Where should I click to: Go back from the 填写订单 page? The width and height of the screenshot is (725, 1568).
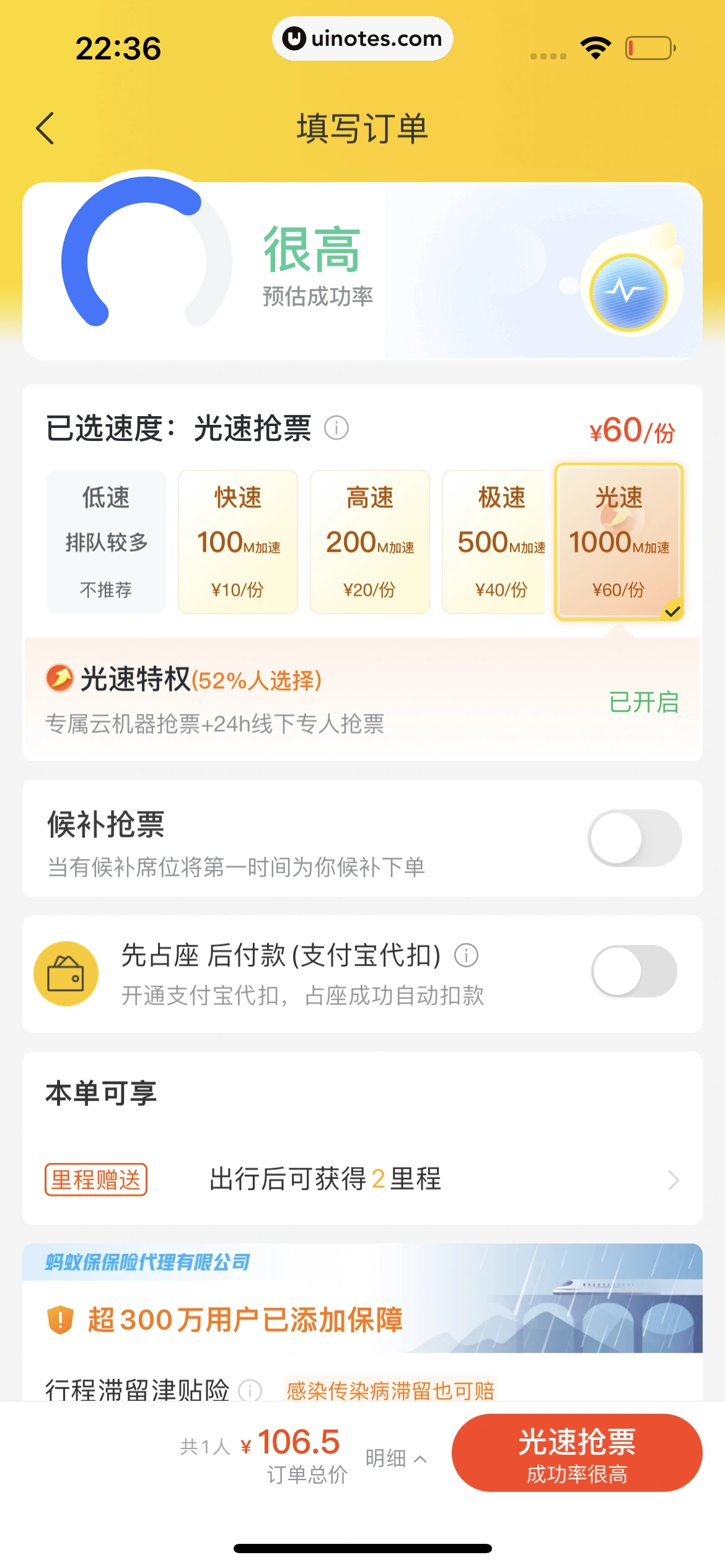[x=45, y=128]
